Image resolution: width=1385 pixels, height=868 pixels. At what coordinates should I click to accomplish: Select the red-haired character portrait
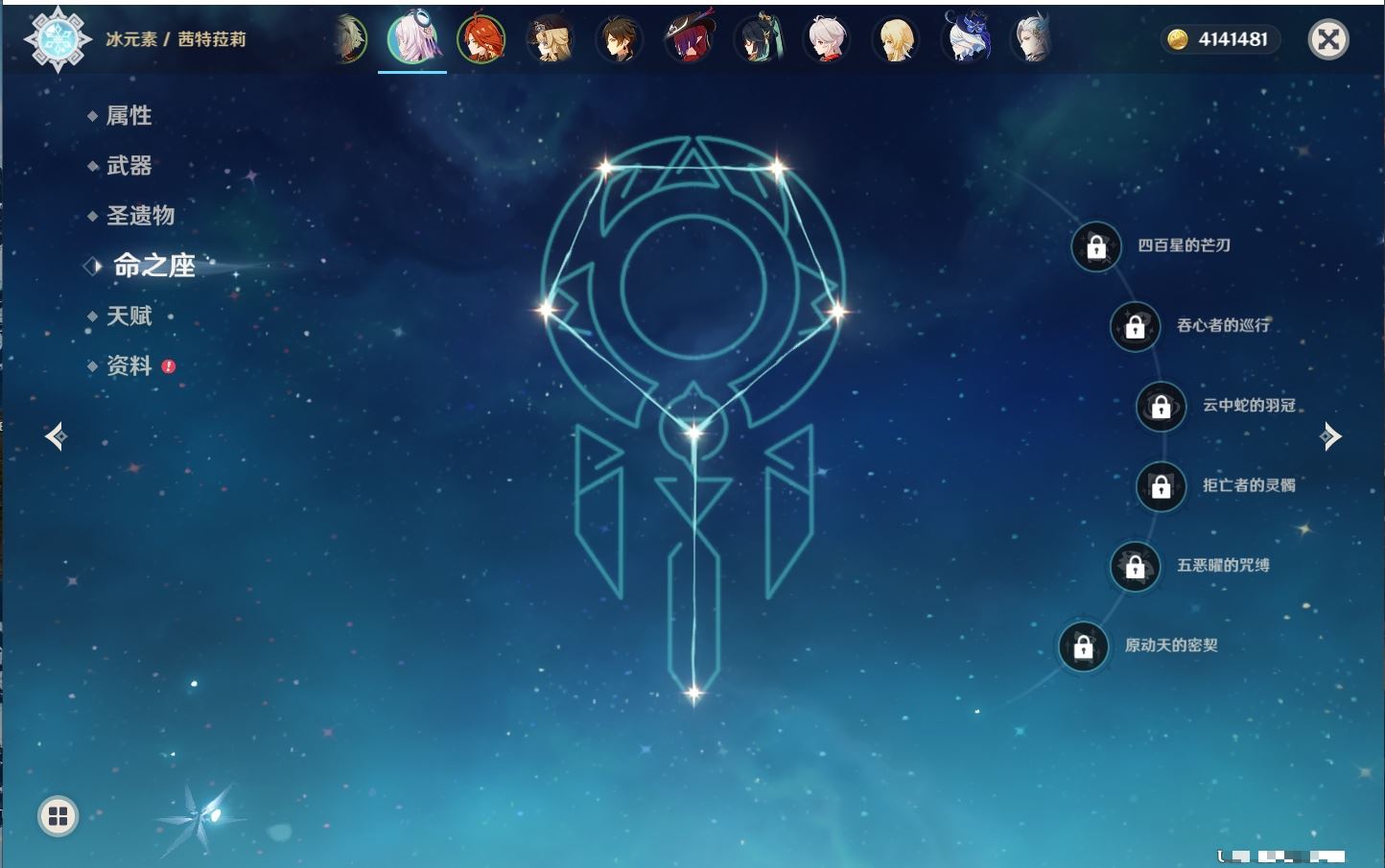tap(481, 39)
